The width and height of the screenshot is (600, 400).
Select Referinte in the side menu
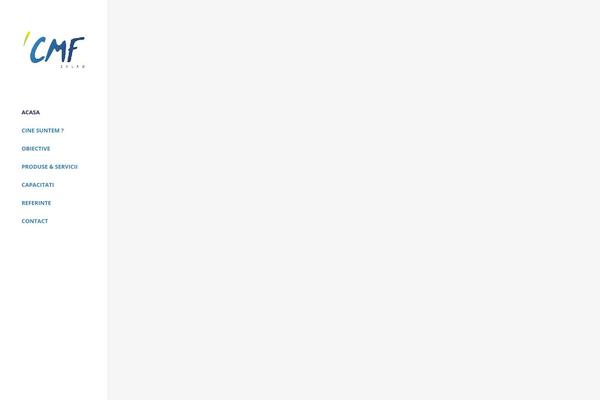click(36, 203)
